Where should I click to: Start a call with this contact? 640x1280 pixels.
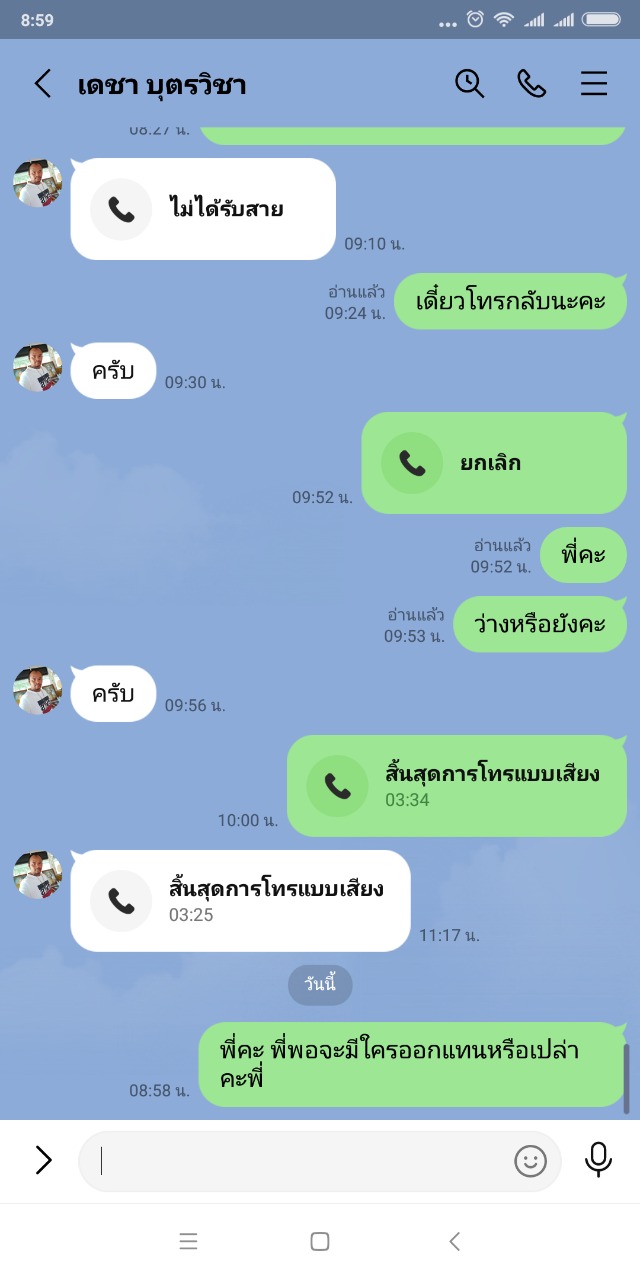[x=531, y=84]
